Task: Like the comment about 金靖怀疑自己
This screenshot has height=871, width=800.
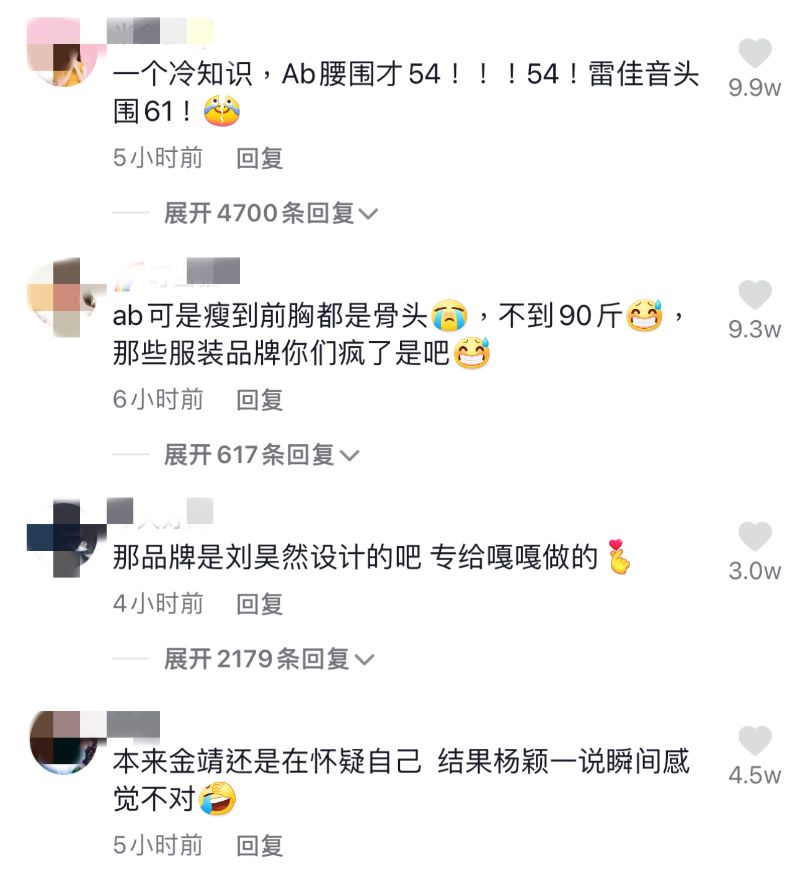Action: (x=755, y=742)
